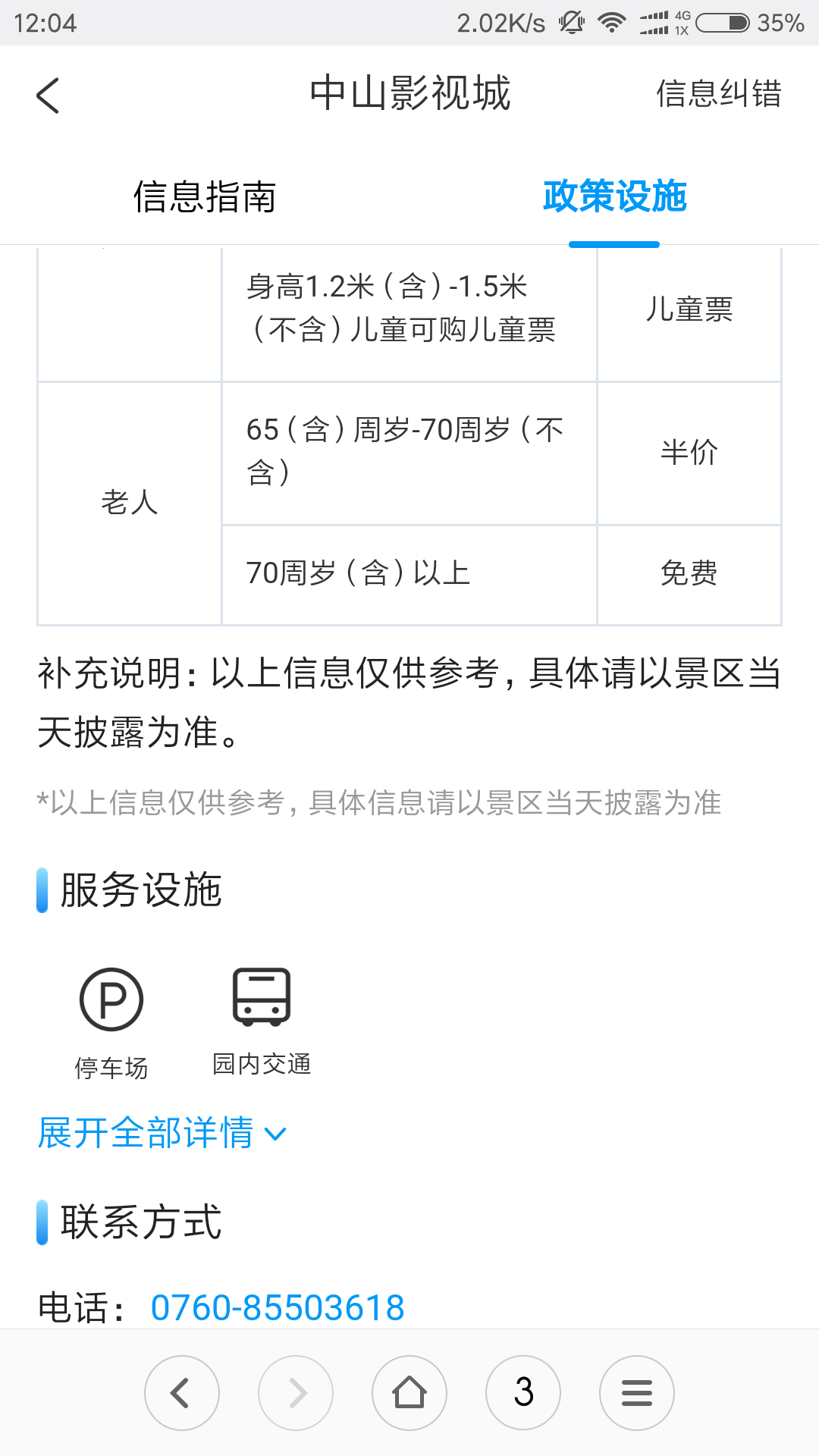Call the phone number 0760-85503618

coord(278,1307)
